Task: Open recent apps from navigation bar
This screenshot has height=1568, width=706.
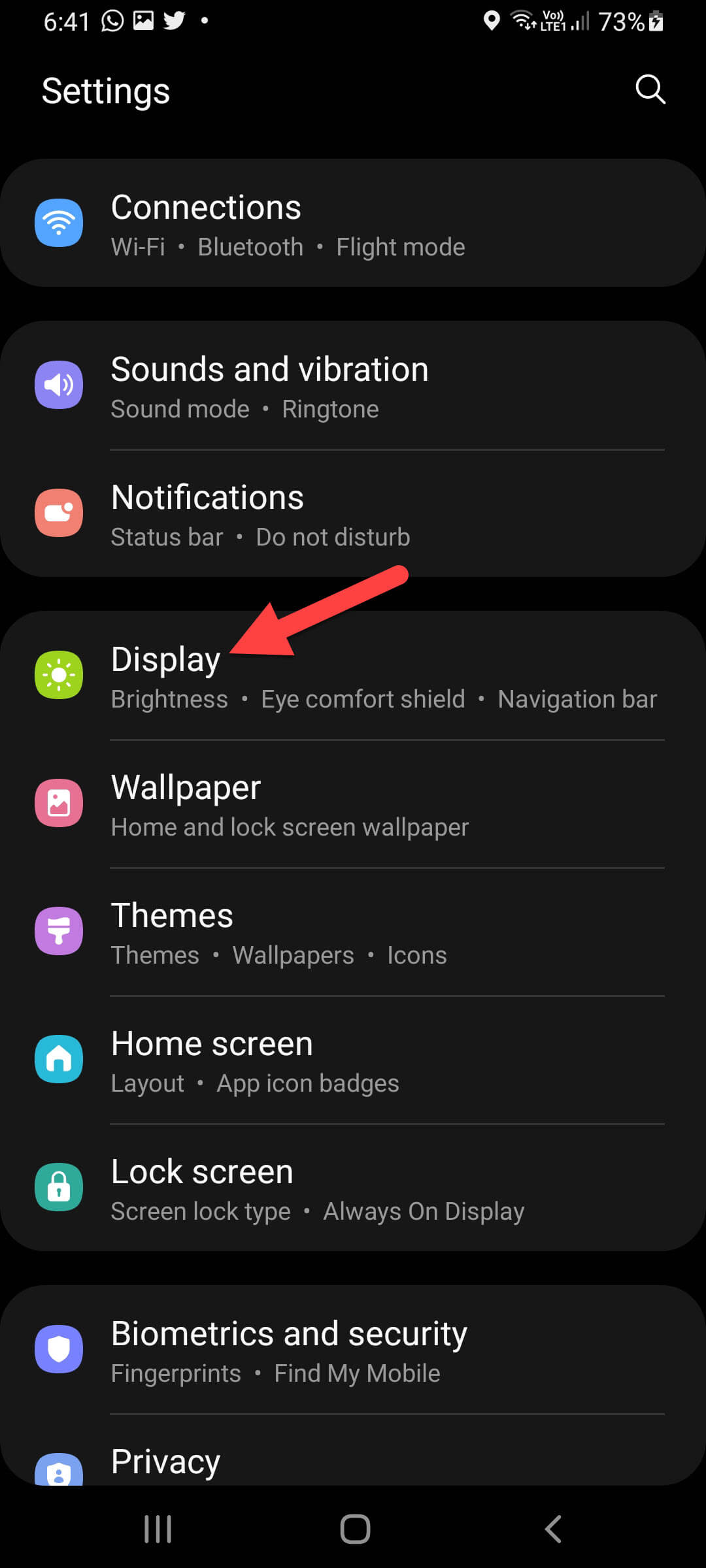Action: point(158,1529)
